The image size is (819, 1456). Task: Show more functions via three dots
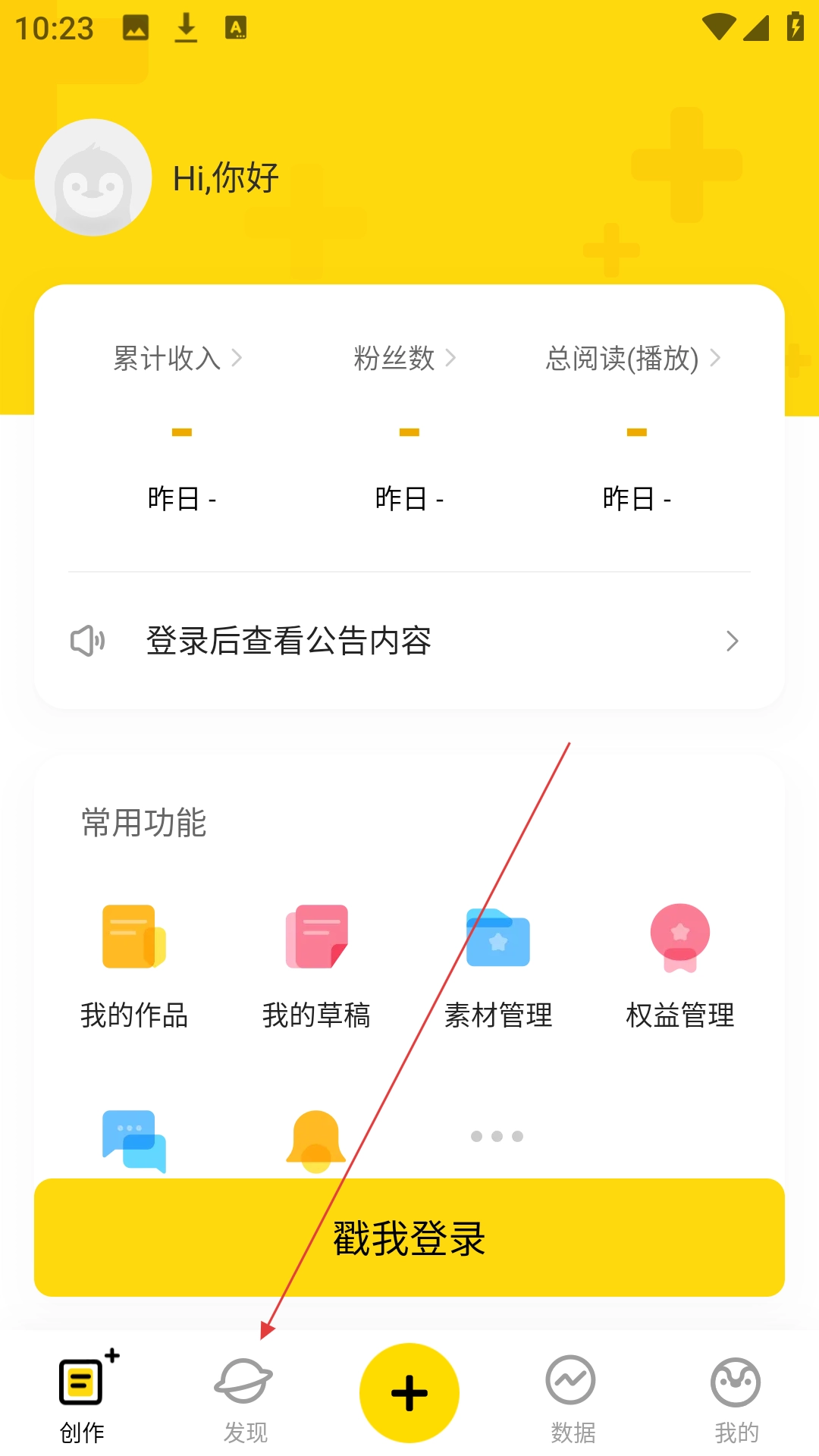tap(497, 1136)
